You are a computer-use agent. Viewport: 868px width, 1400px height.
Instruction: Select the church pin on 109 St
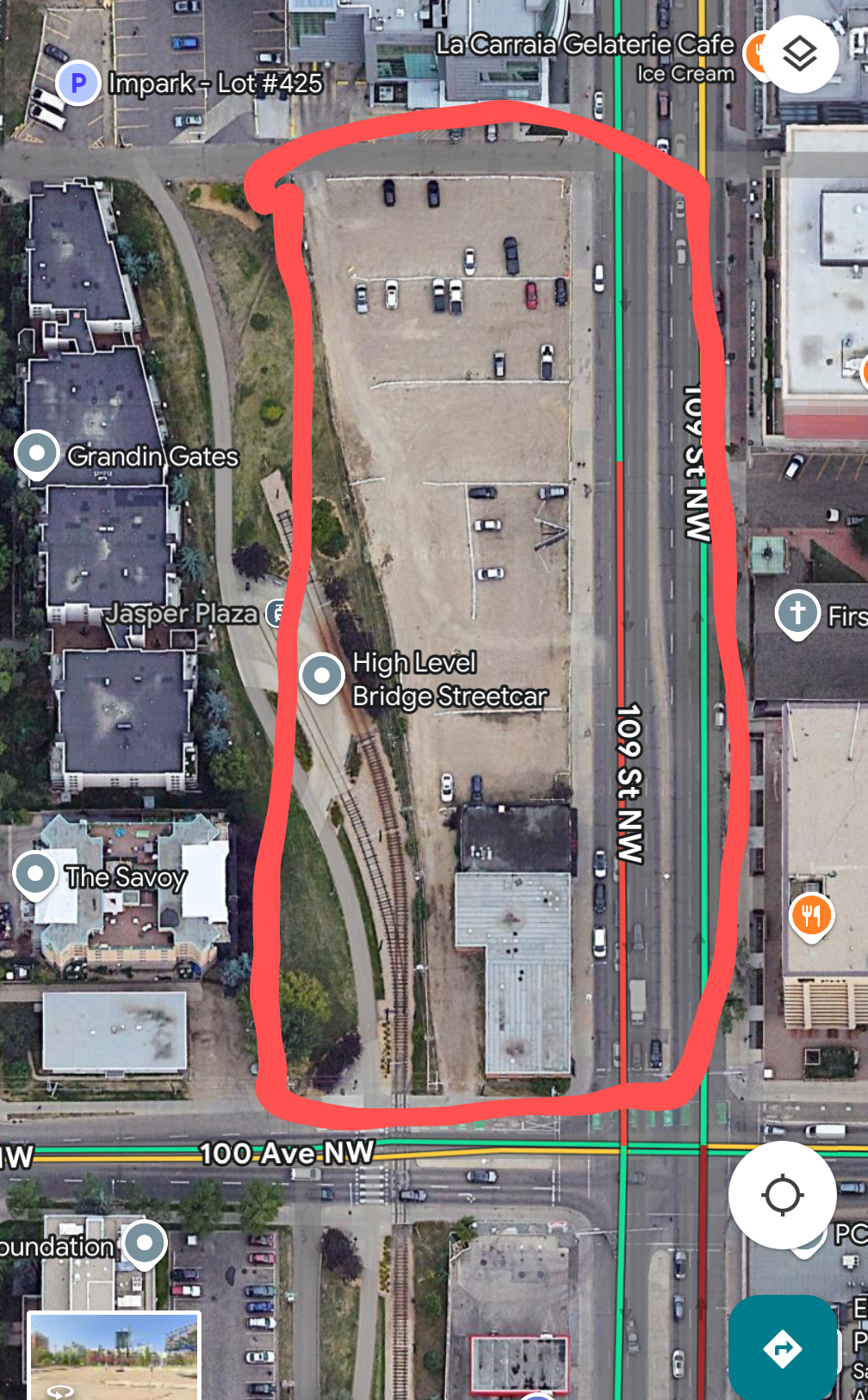pyautogui.click(x=797, y=613)
